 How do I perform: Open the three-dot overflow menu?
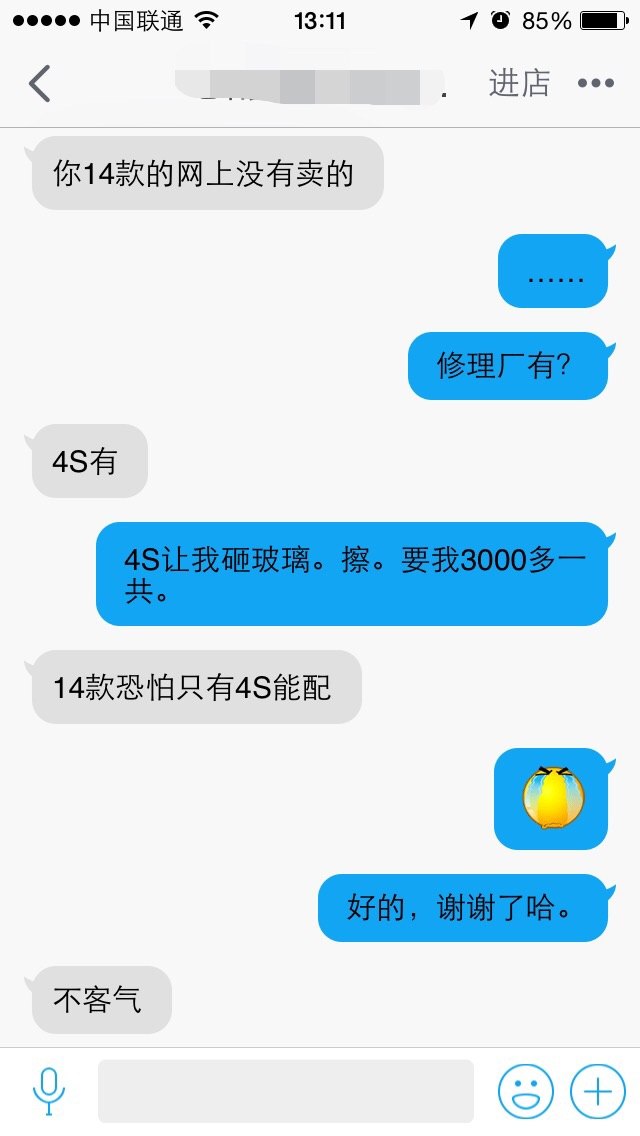tap(596, 83)
